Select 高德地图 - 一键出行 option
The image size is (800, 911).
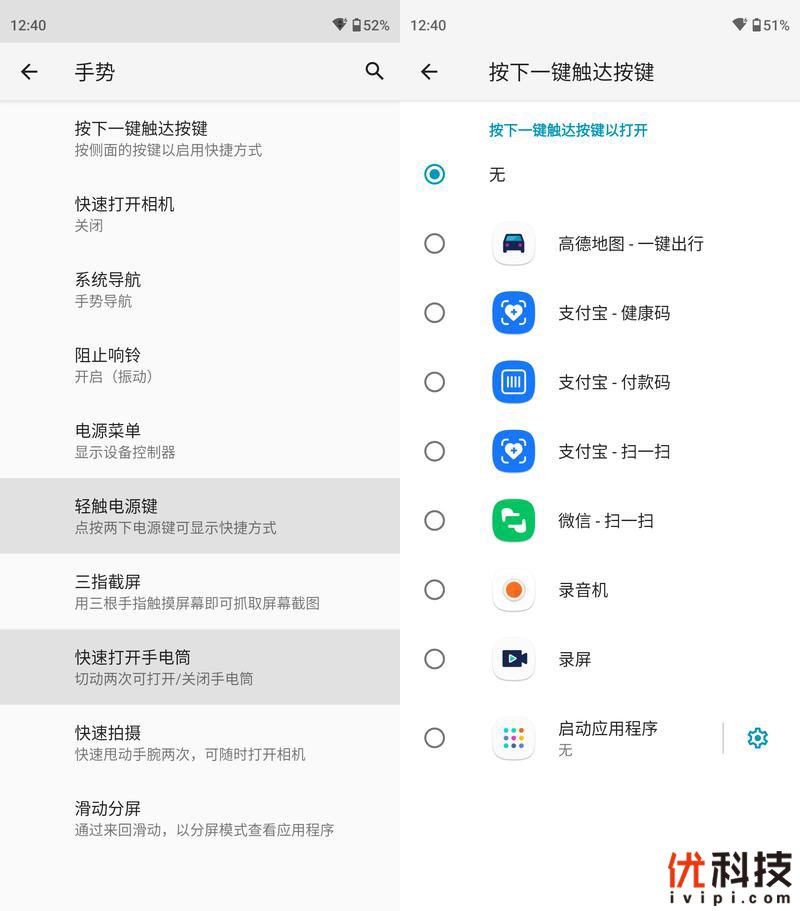click(434, 243)
